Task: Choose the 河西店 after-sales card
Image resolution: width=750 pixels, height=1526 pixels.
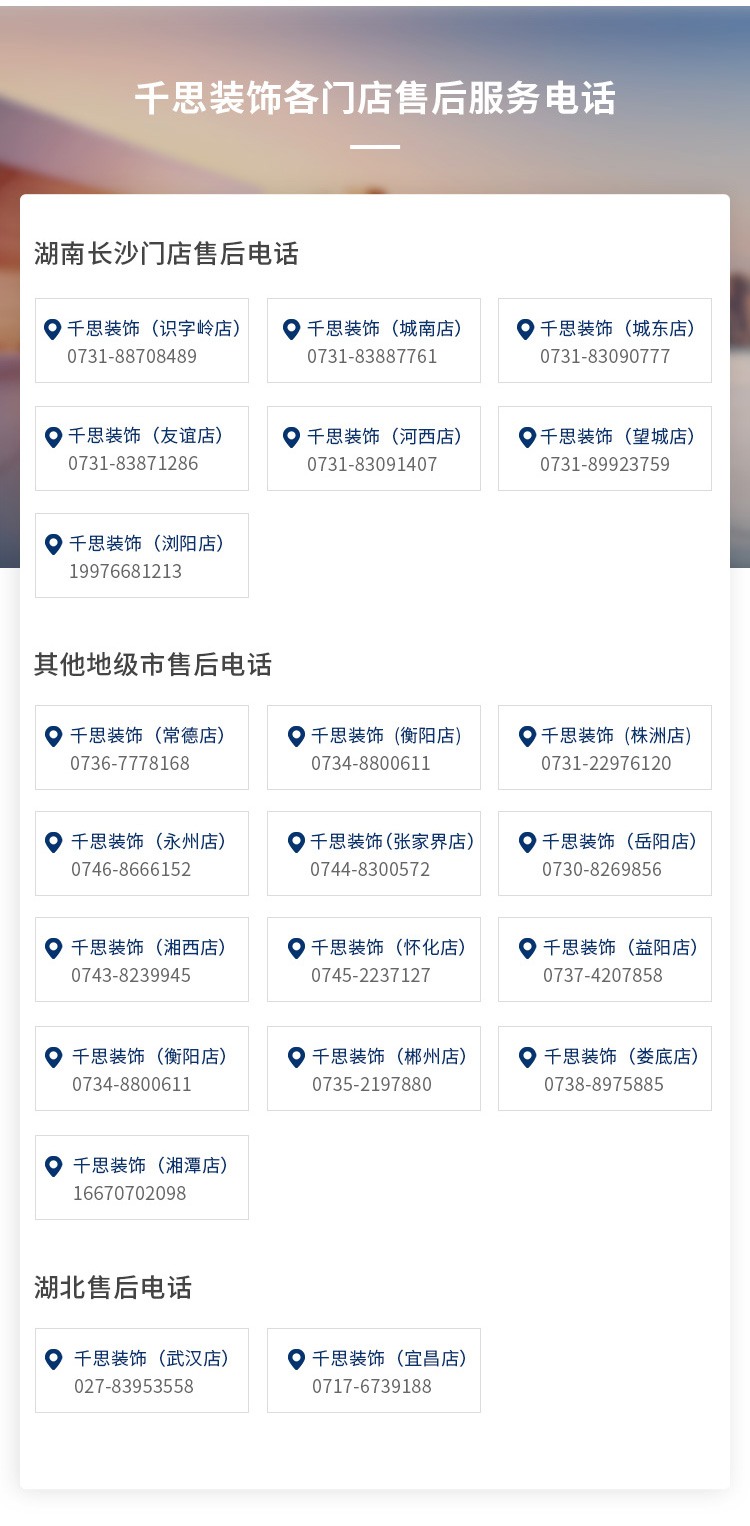Action: (x=374, y=449)
